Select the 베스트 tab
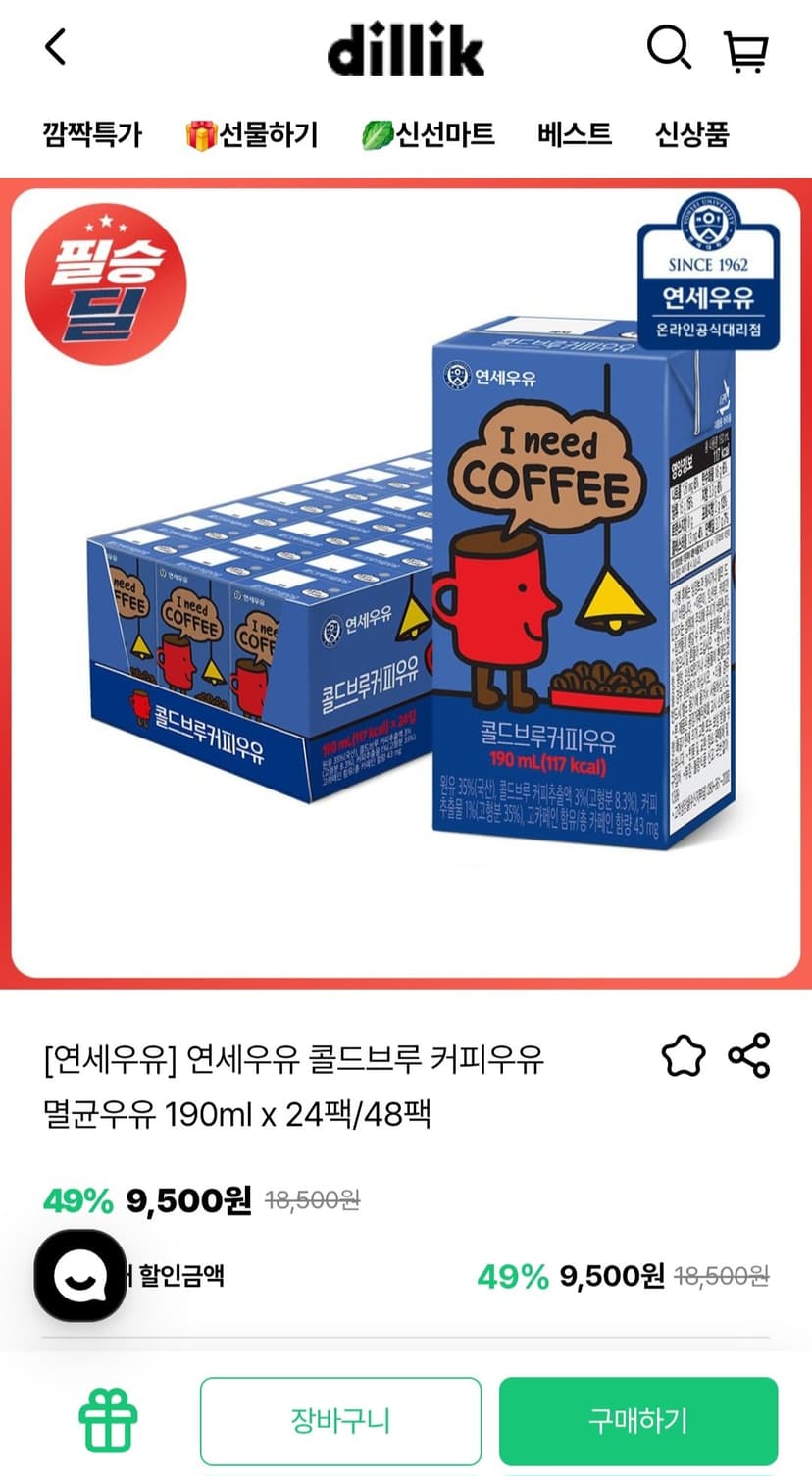The image size is (812, 1476). (x=575, y=133)
